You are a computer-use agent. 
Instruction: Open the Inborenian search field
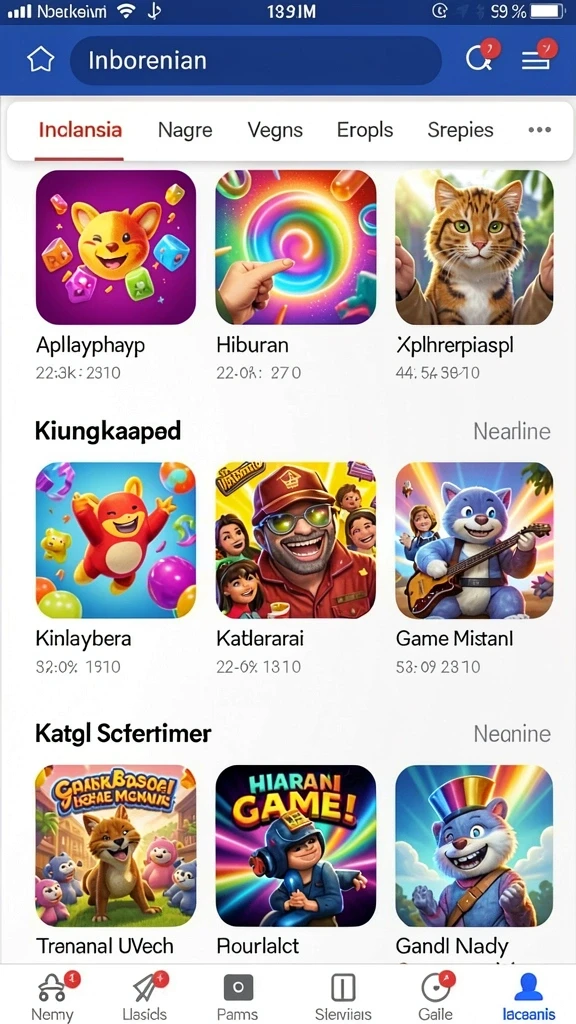pos(255,61)
